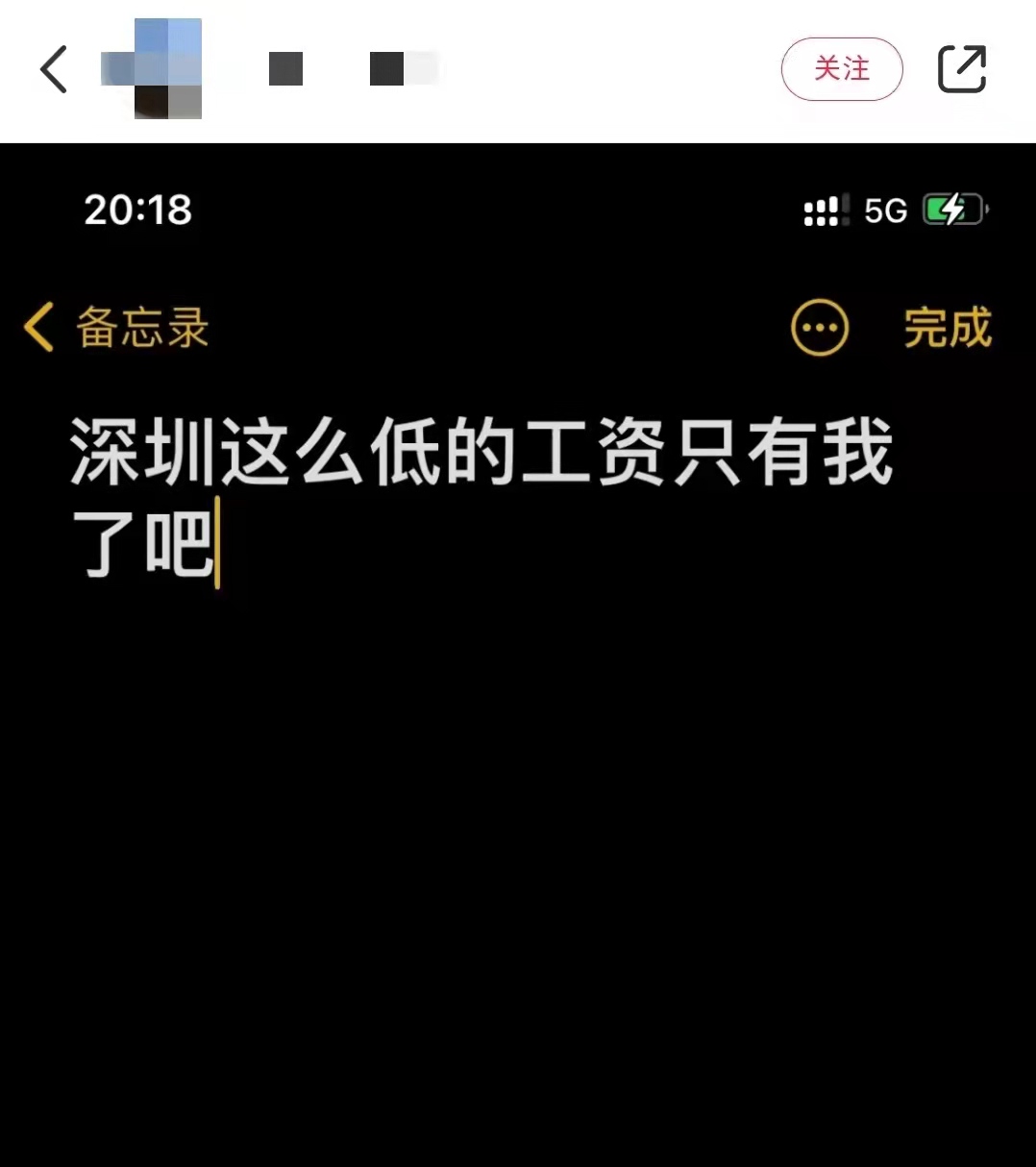The width and height of the screenshot is (1036, 1167).
Task: Tap the yellow back arrow beside 备忘录
Action: coord(37,328)
